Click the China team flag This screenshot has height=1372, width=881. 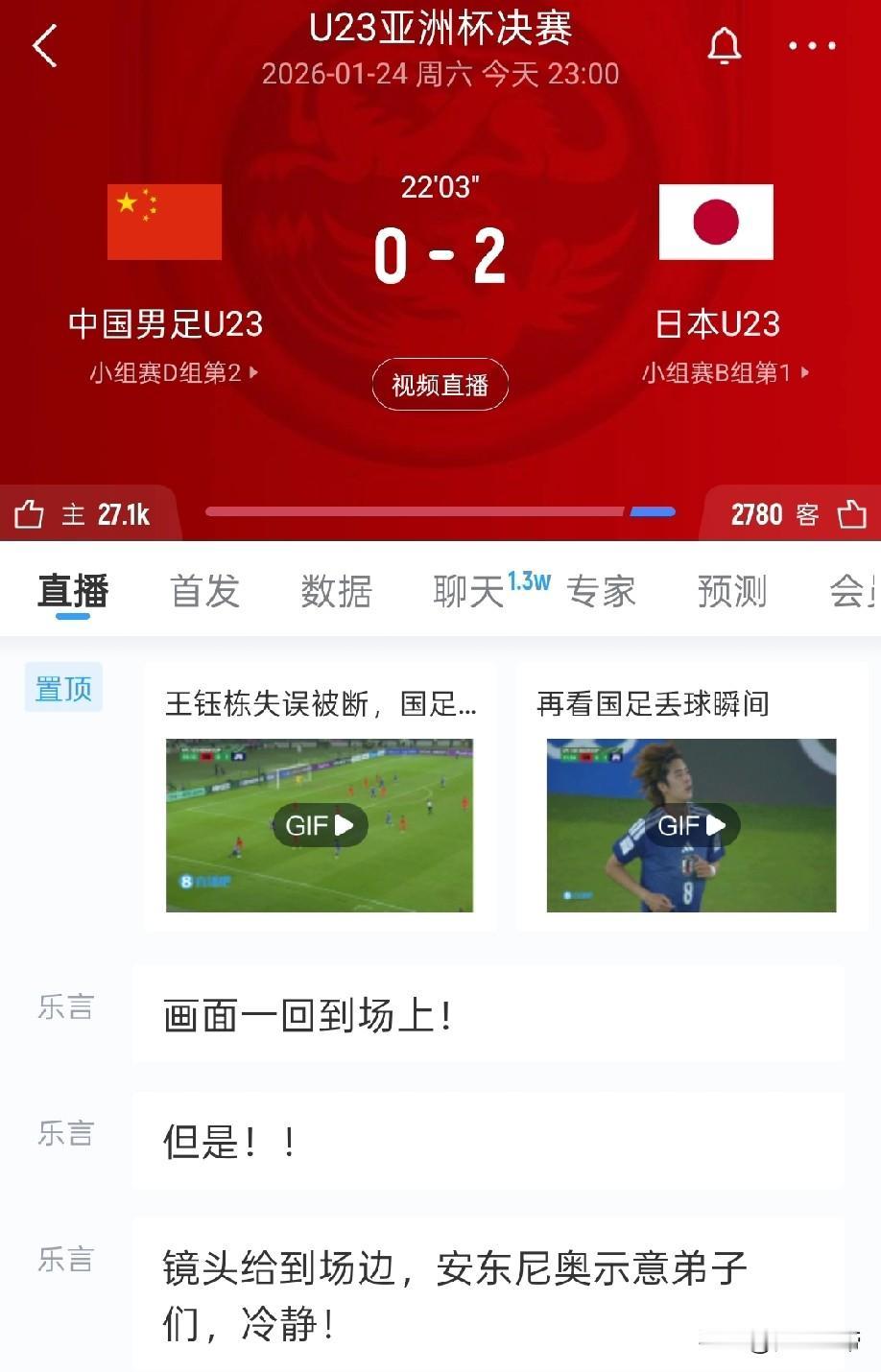[x=163, y=222]
